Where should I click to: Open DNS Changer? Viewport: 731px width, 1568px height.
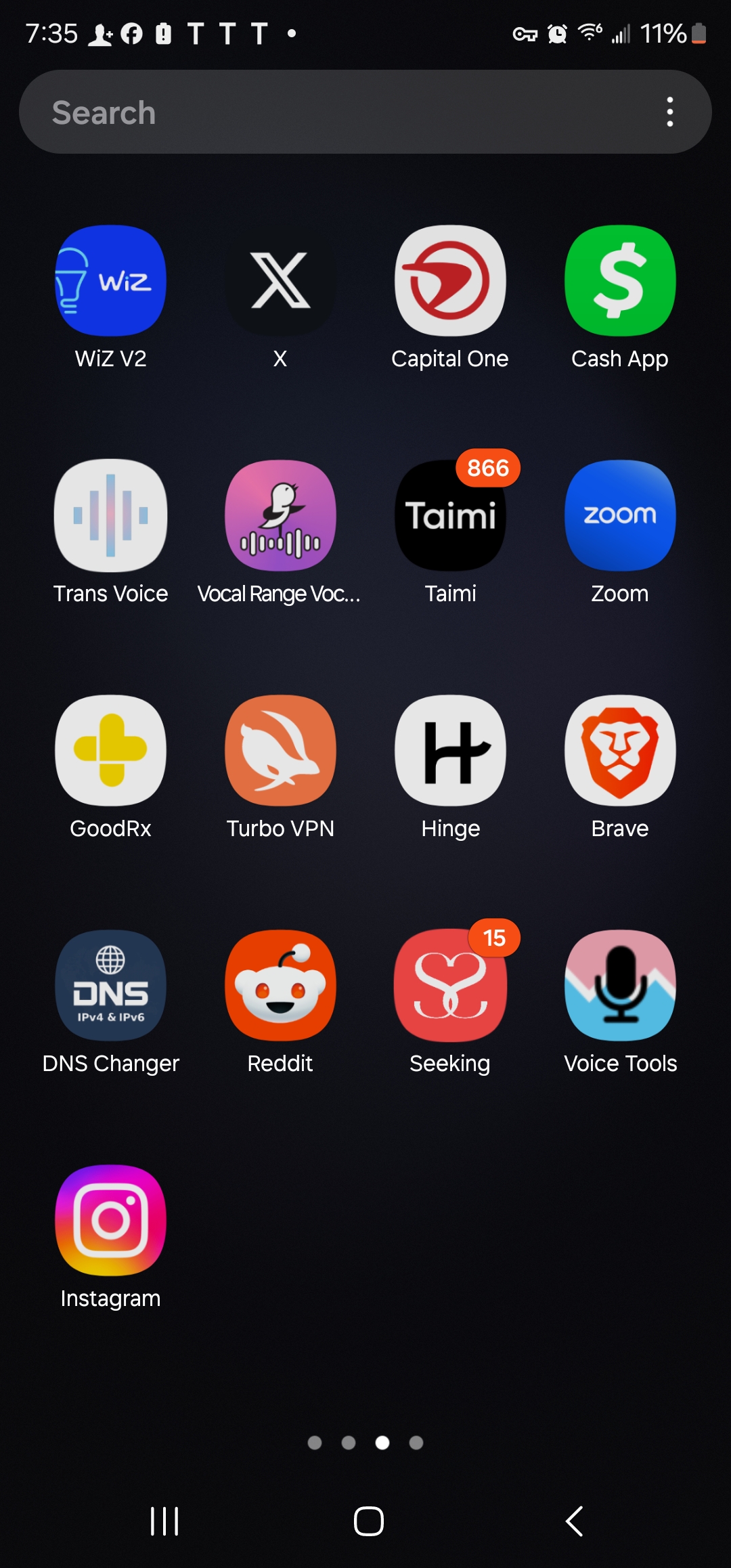pos(110,986)
